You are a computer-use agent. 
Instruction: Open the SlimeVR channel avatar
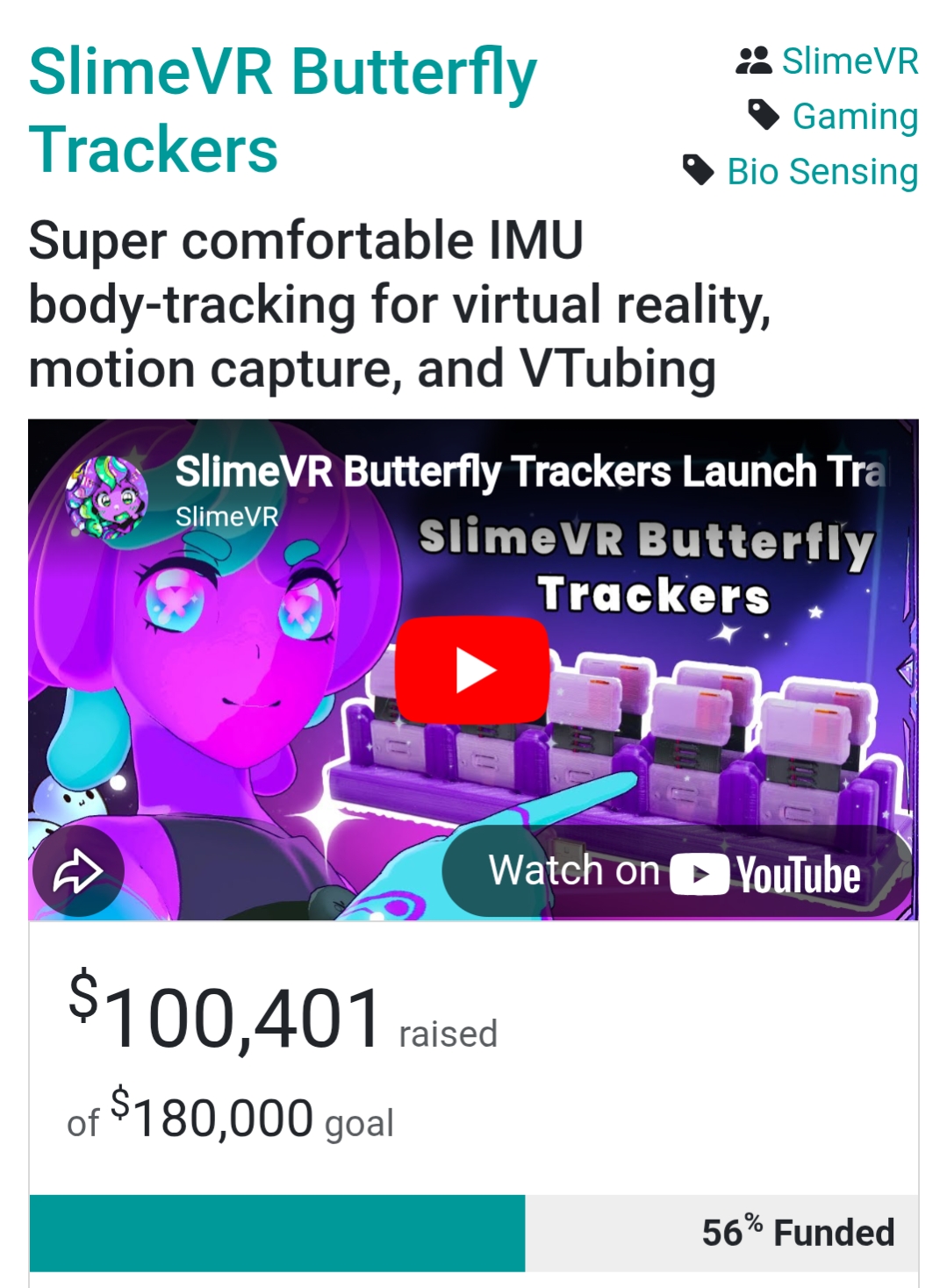108,497
